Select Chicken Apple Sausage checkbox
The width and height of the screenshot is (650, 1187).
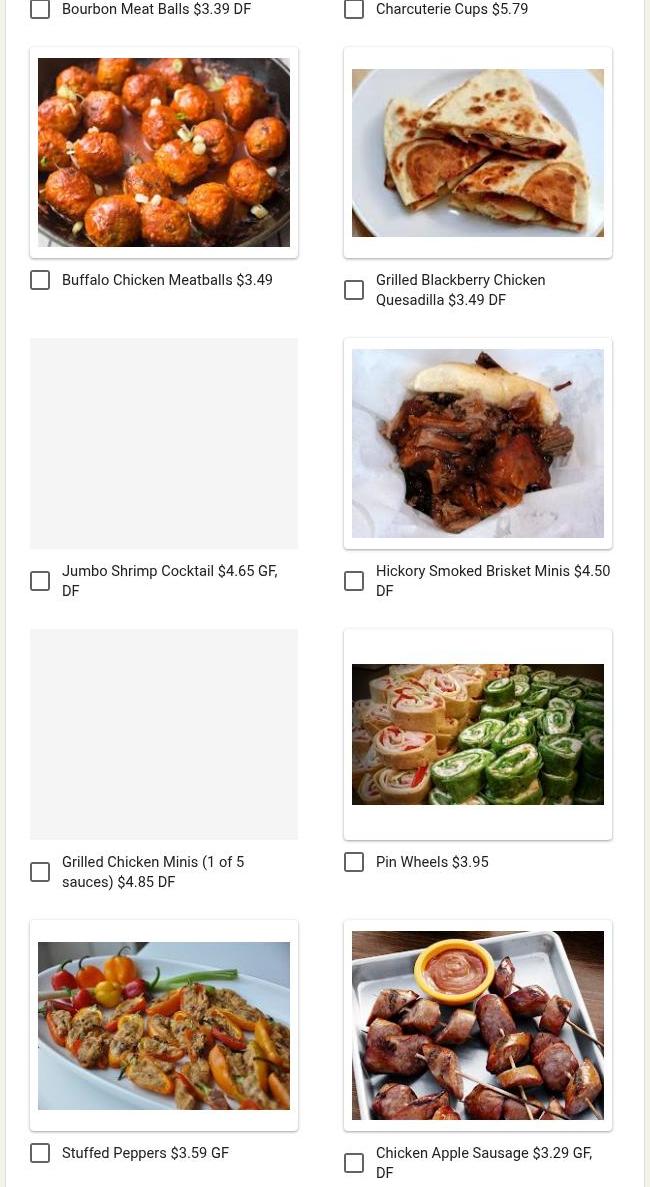[x=354, y=1163]
